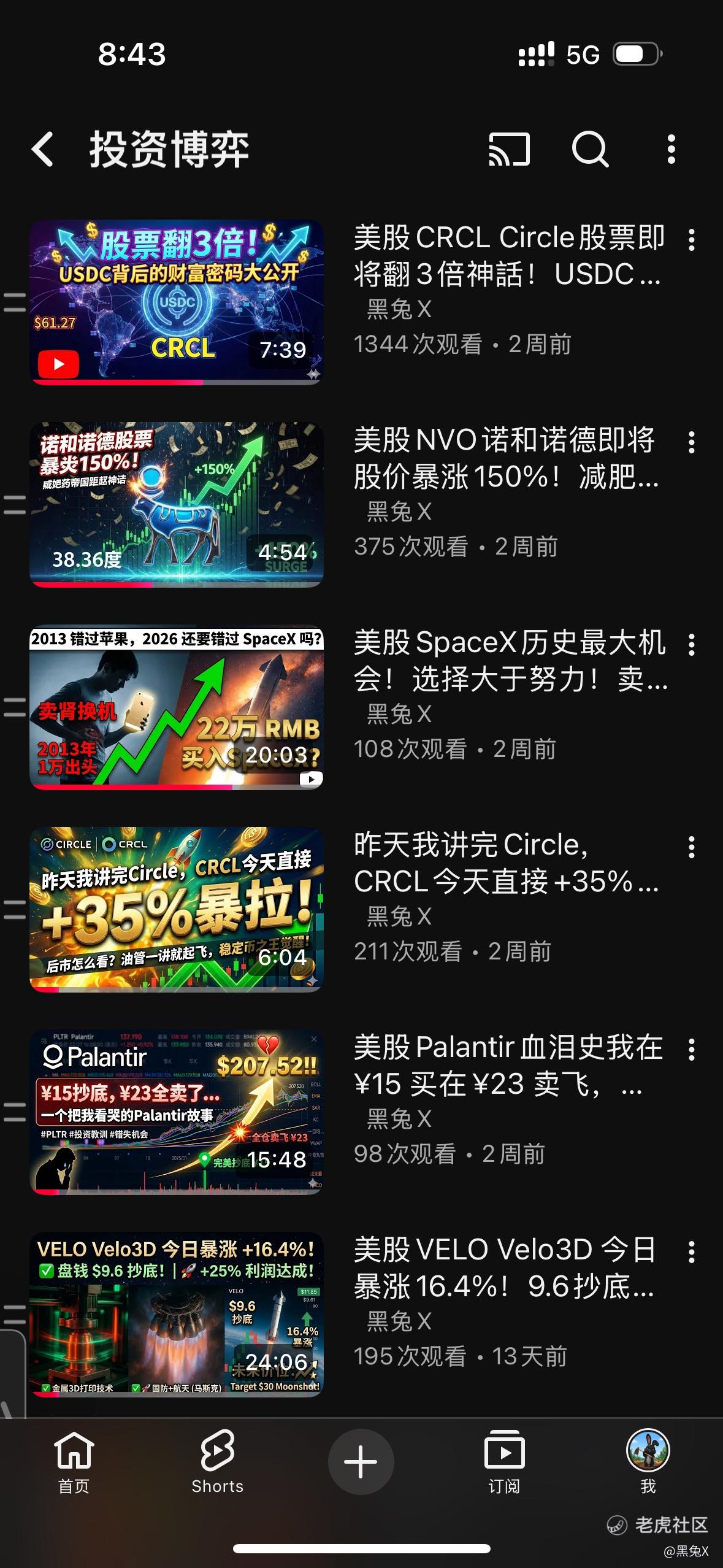This screenshot has width=723, height=1568.
Task: Watch the NVO 诺和诺德 video
Action: pyautogui.click(x=177, y=504)
